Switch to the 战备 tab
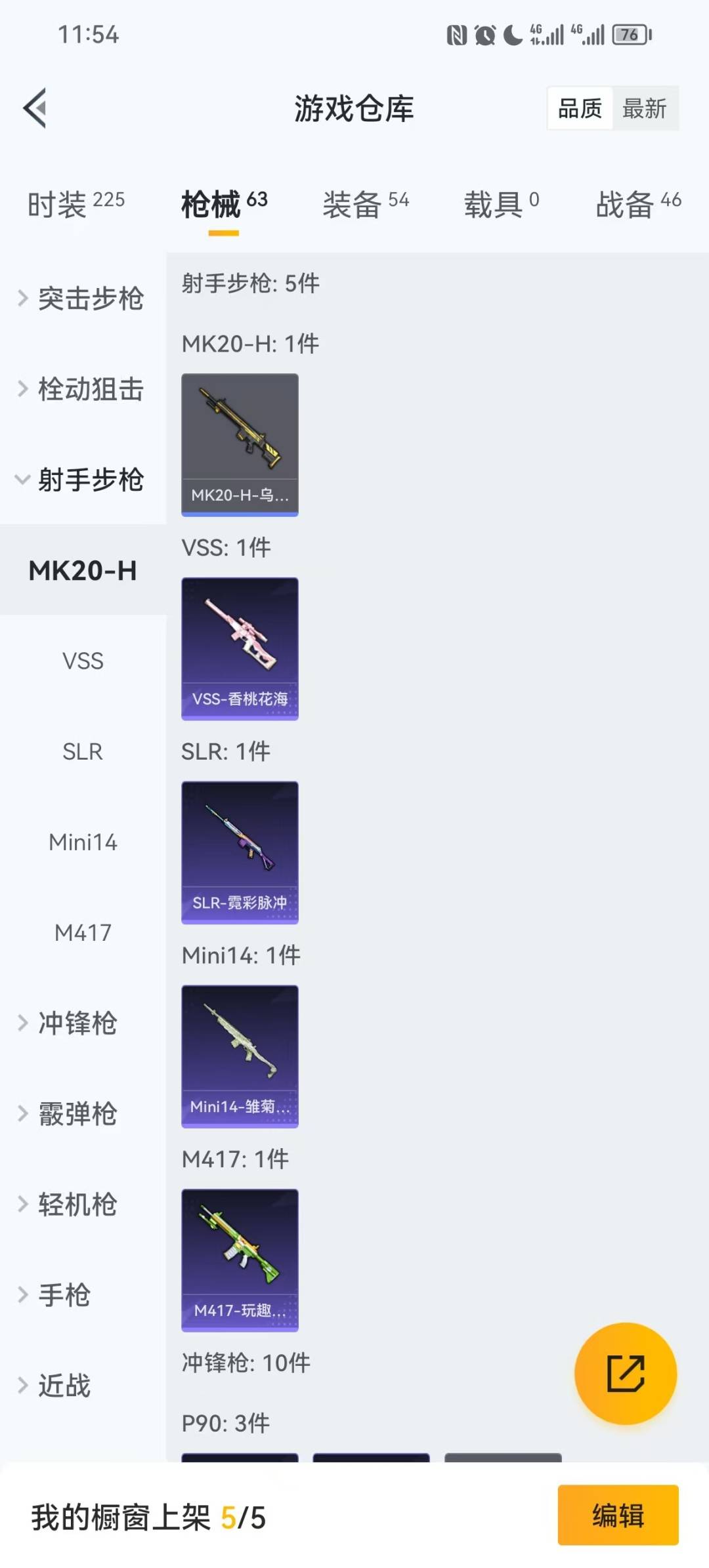 (x=637, y=204)
